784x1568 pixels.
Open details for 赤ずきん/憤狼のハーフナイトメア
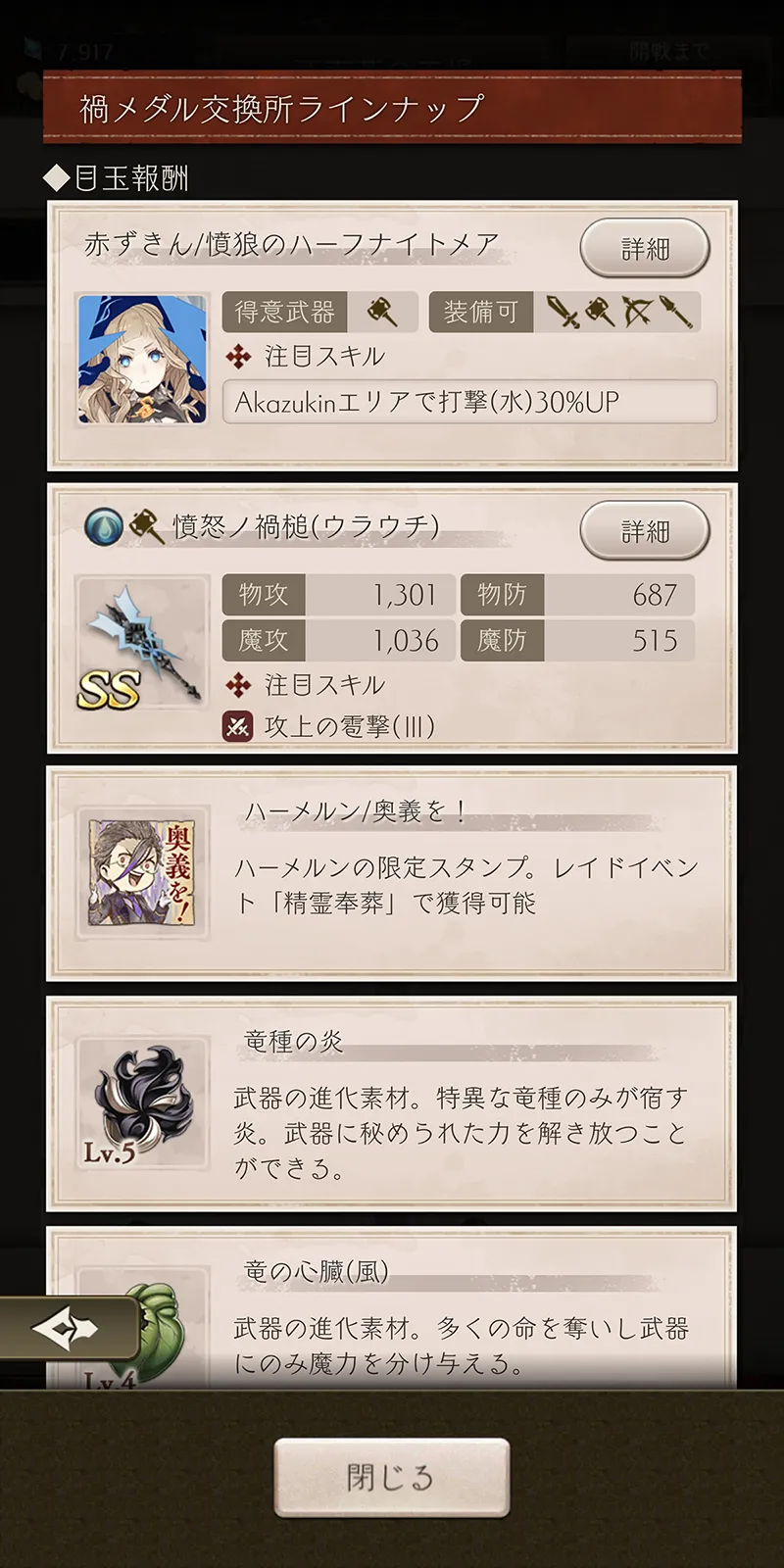pos(644,249)
